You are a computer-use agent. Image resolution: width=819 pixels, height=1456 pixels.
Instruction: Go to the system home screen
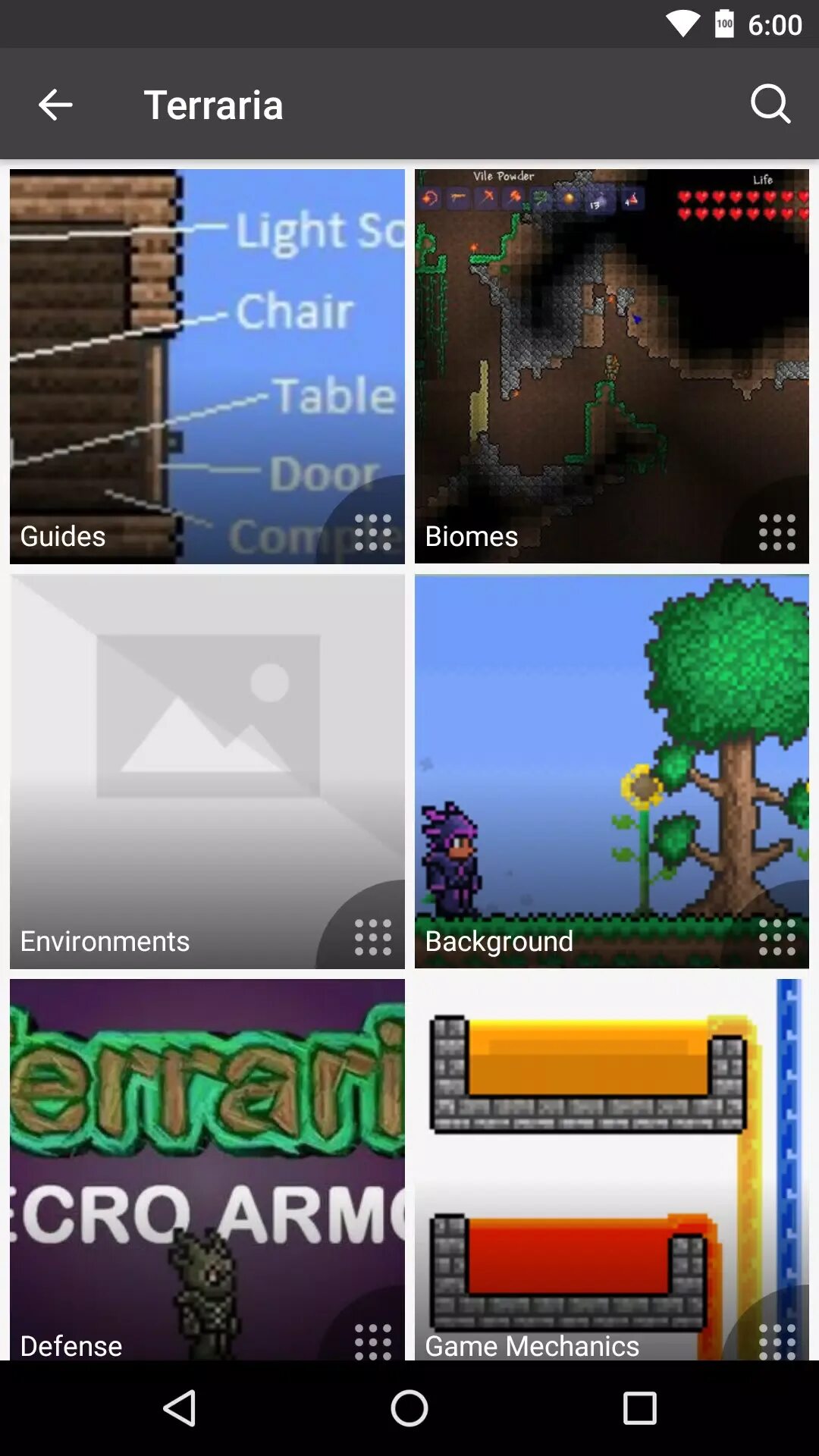tap(409, 1408)
